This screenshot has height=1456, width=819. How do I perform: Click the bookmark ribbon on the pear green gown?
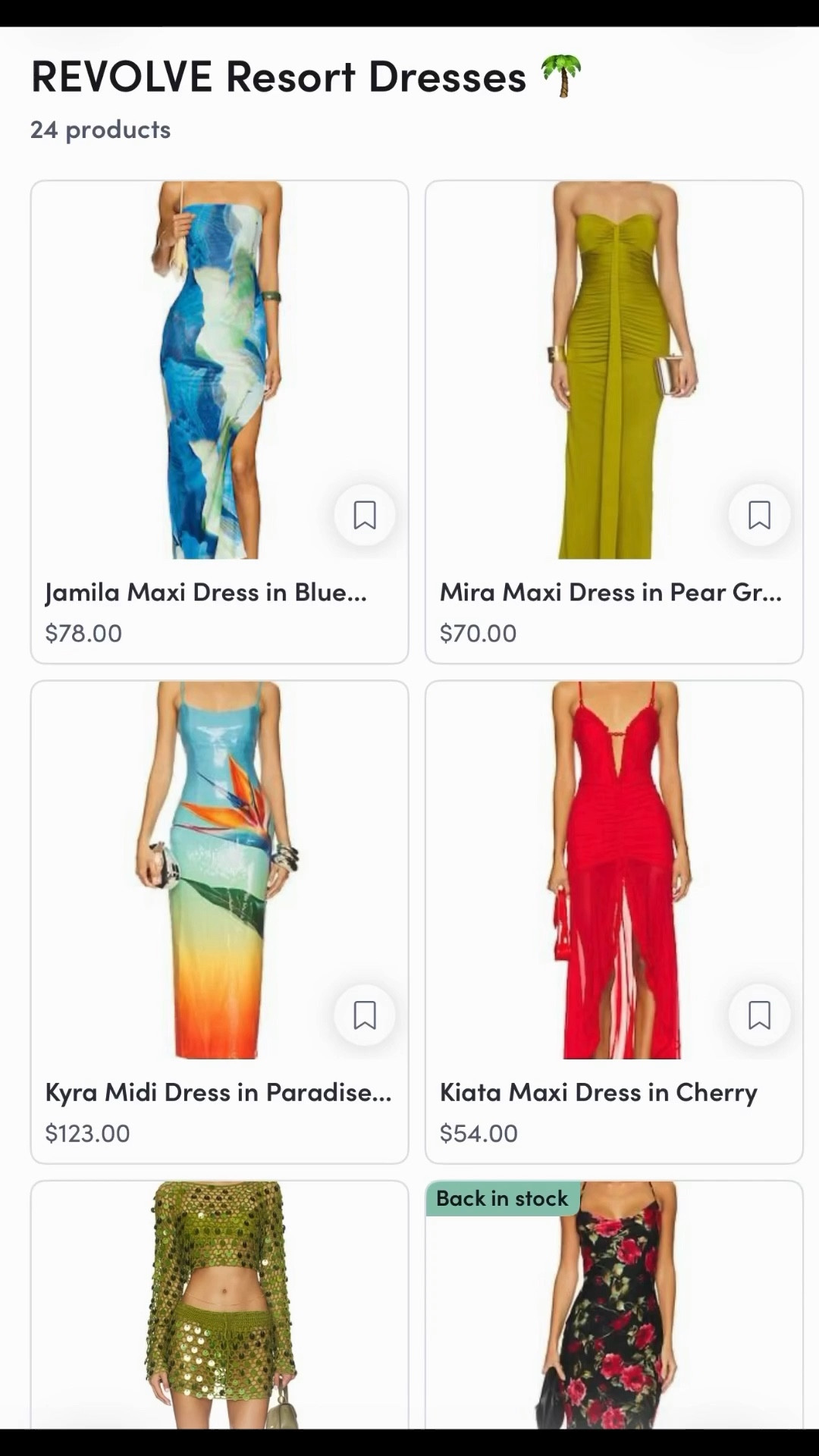tap(759, 515)
